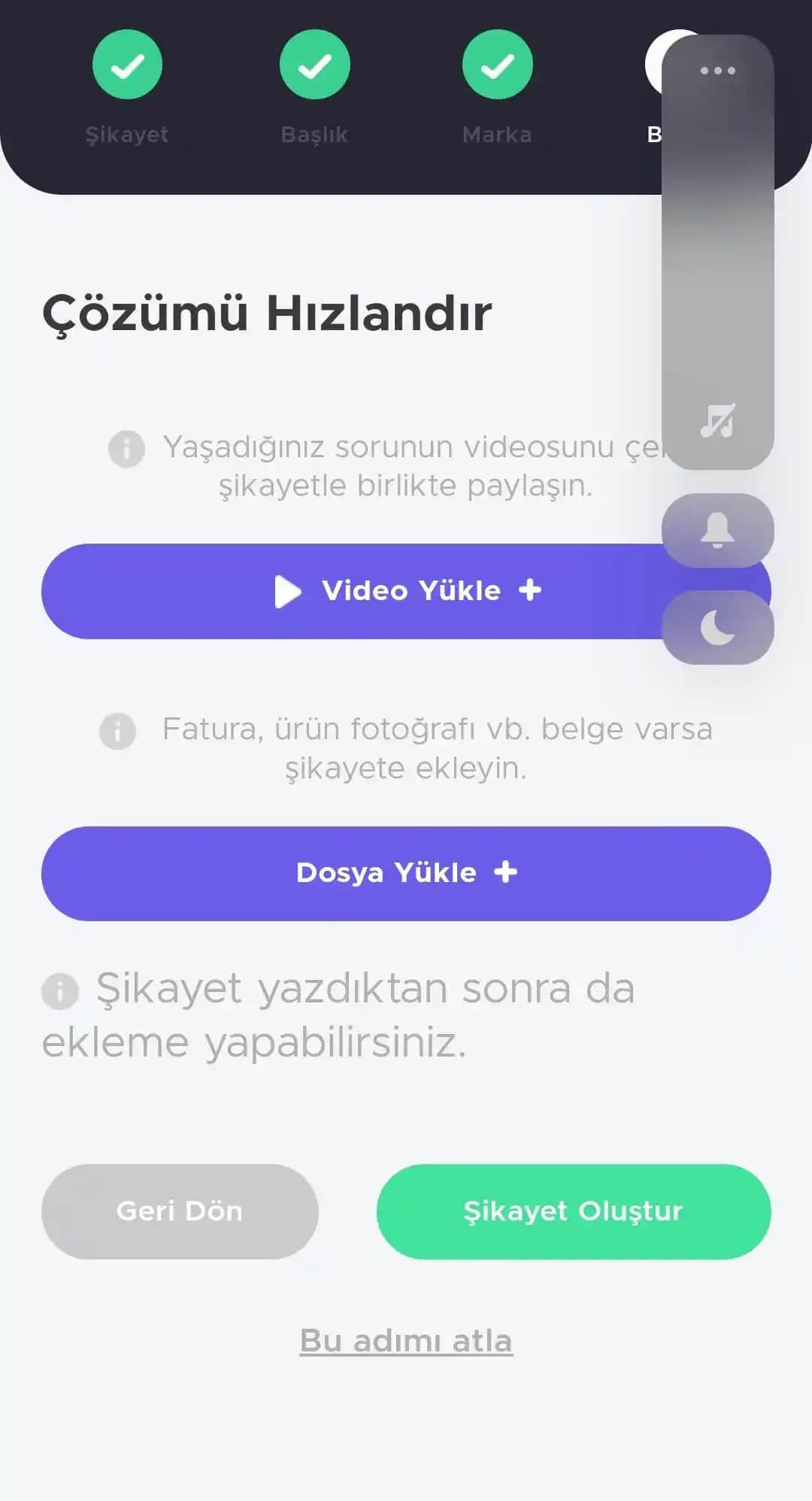This screenshot has width=812, height=1501.
Task: Click the Geri Dön button
Action: [x=180, y=1211]
